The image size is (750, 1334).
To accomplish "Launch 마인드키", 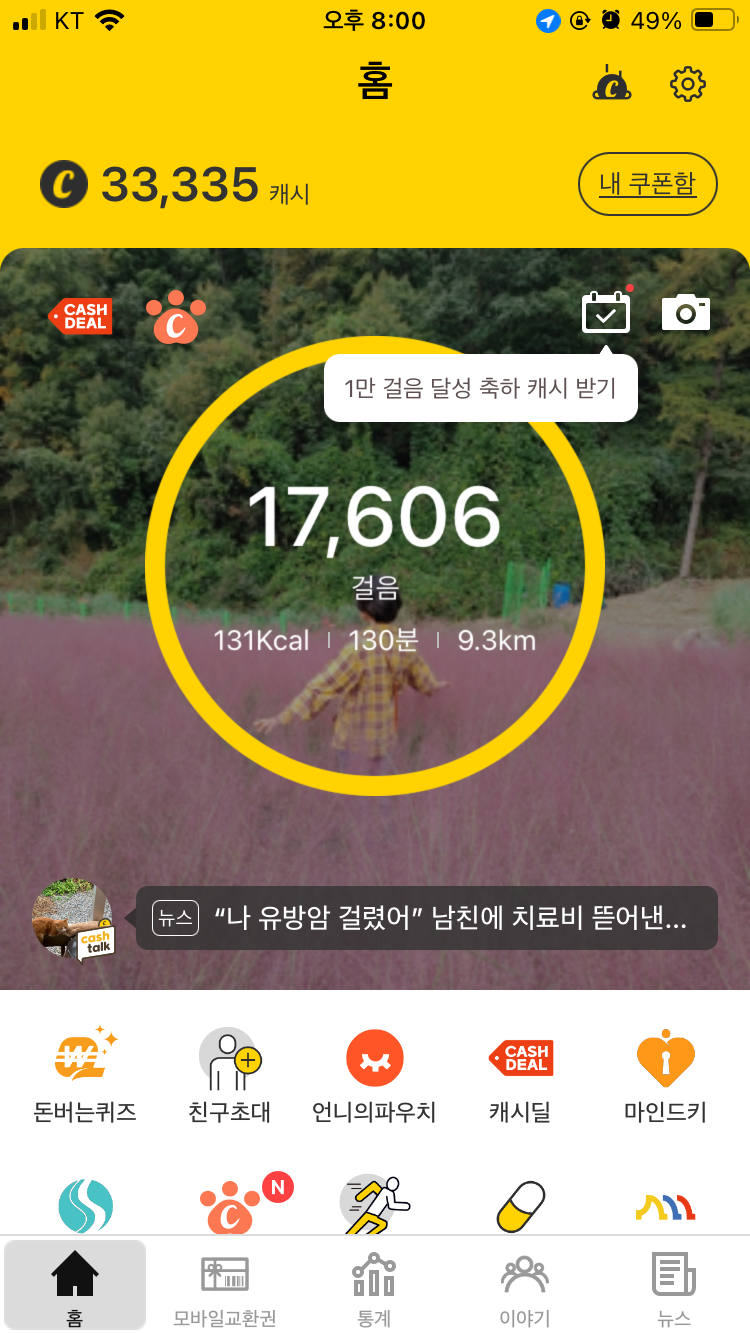I will tap(665, 1074).
